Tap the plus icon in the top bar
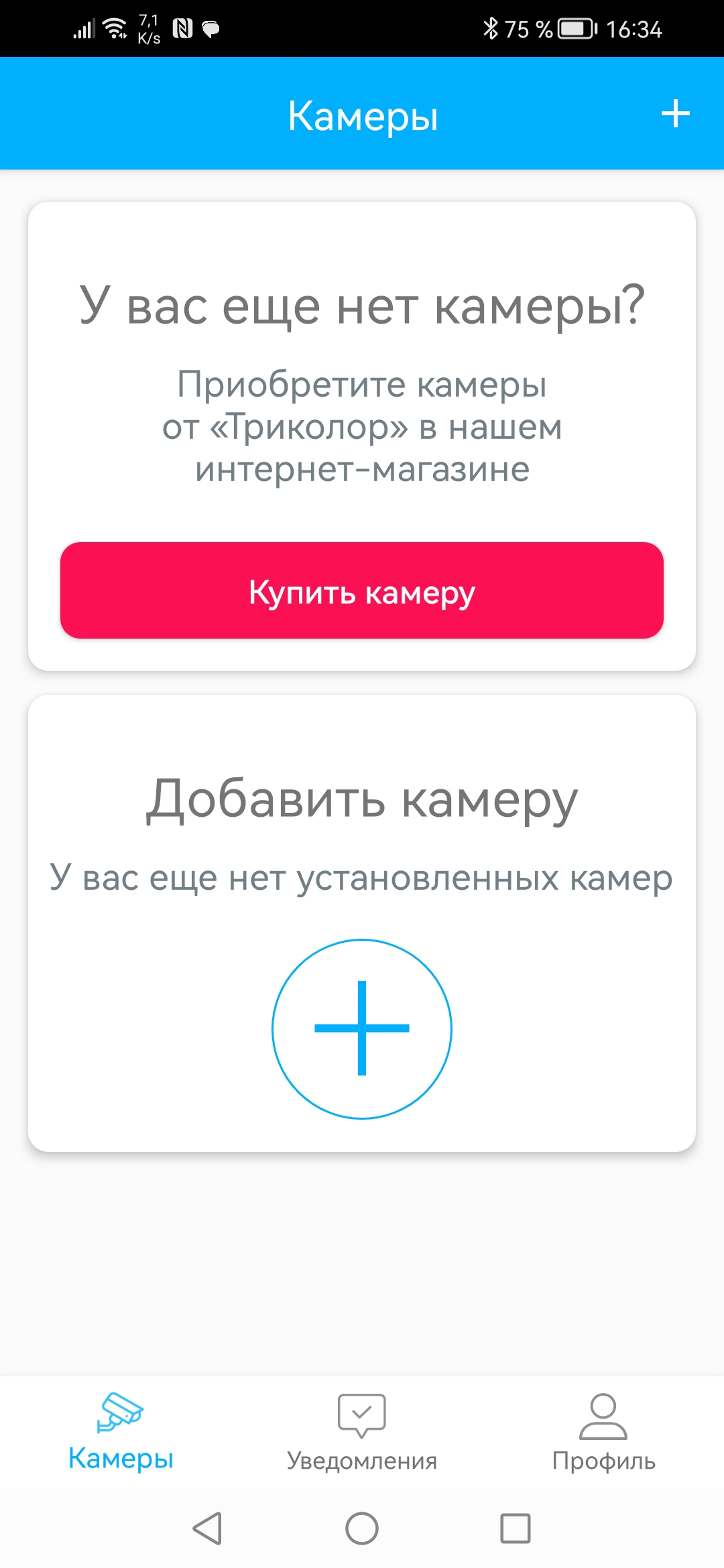724x1568 pixels. [675, 114]
